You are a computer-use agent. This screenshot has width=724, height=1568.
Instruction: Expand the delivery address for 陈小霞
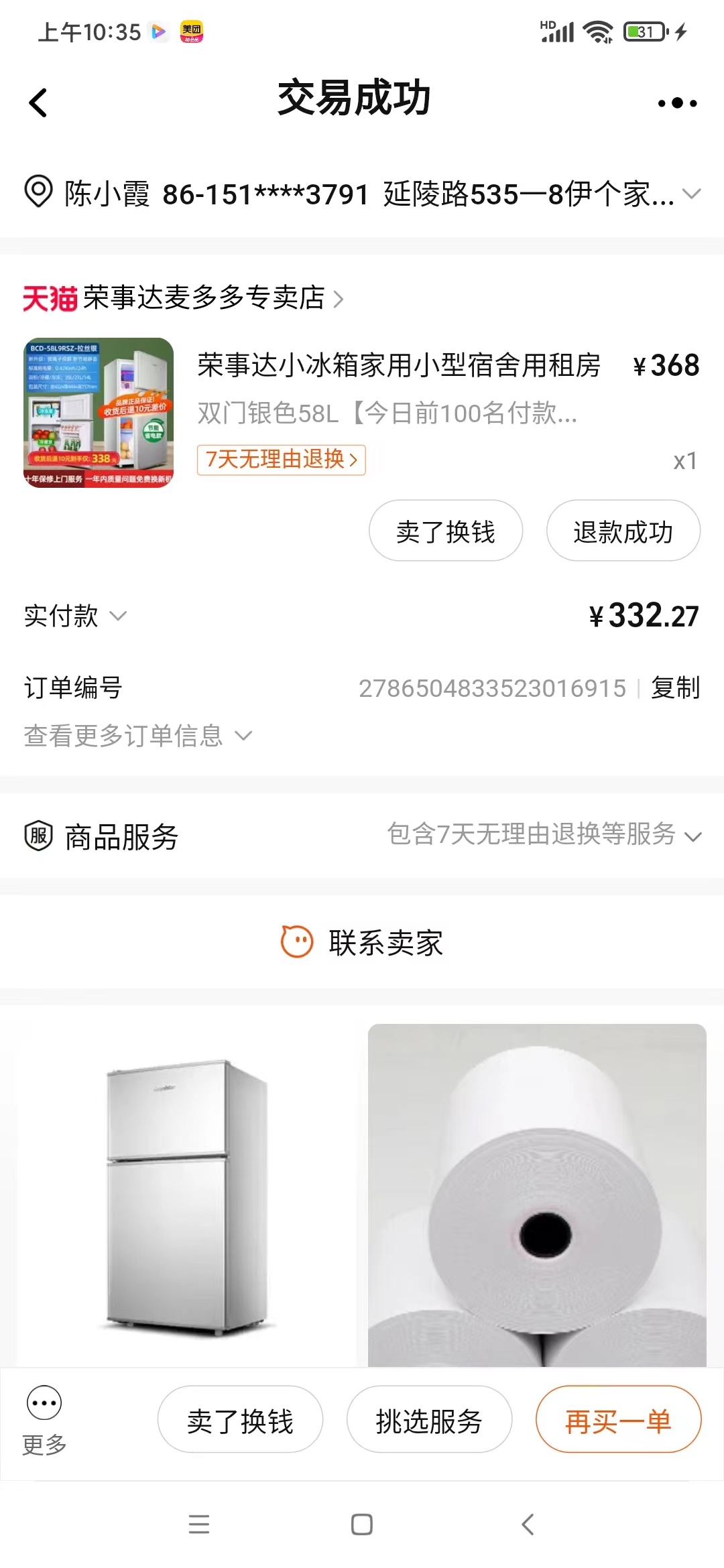coord(690,194)
